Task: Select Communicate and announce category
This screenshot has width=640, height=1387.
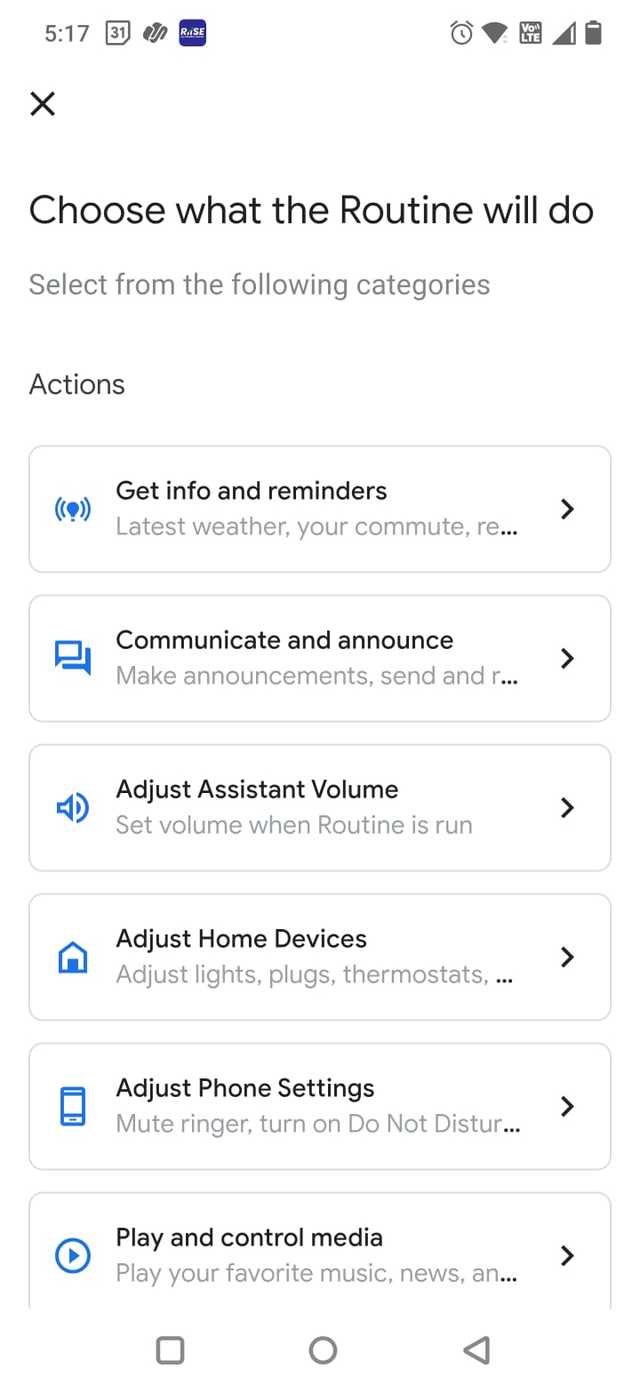Action: (319, 658)
